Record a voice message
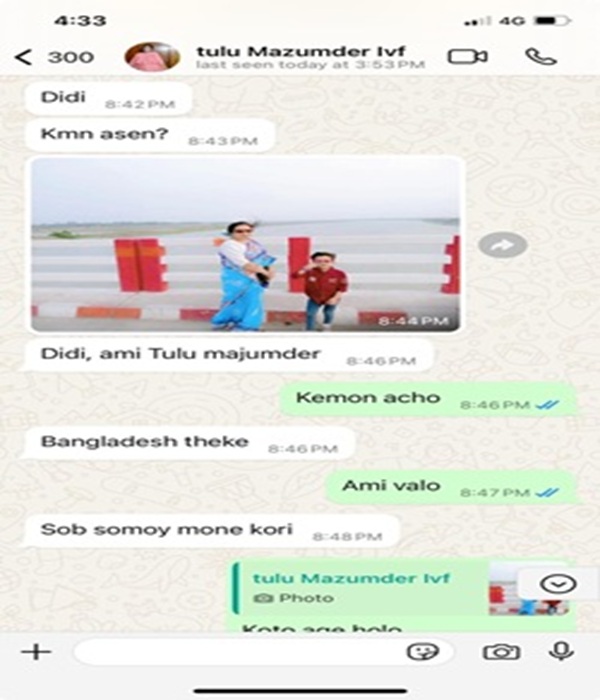This screenshot has width=600, height=700. point(560,652)
